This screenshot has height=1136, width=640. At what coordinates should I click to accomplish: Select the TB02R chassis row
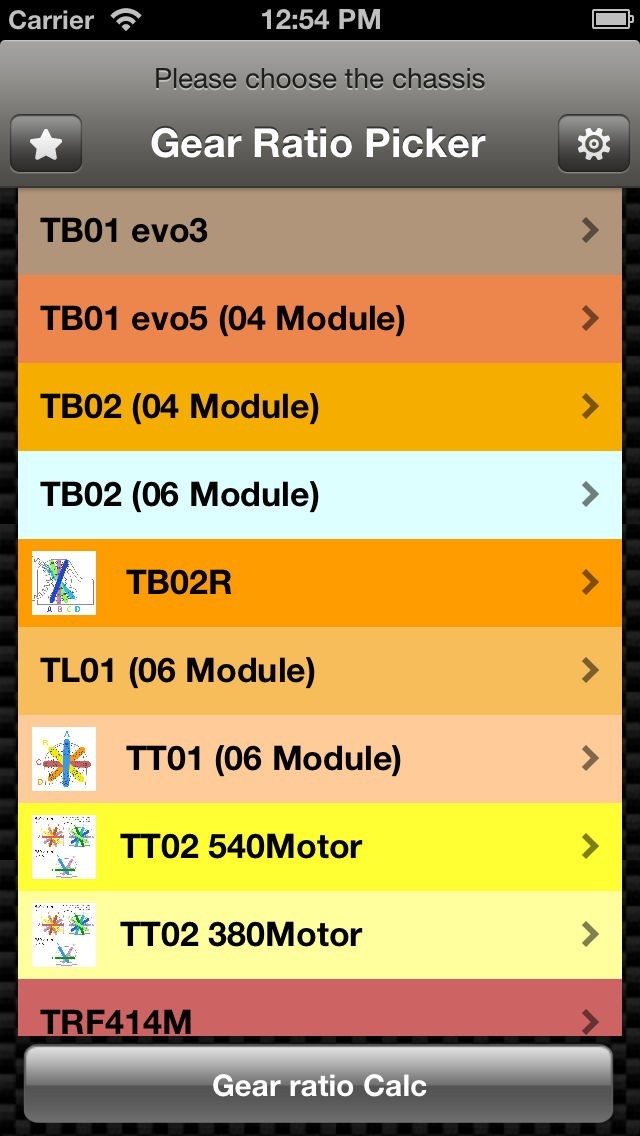coord(319,583)
